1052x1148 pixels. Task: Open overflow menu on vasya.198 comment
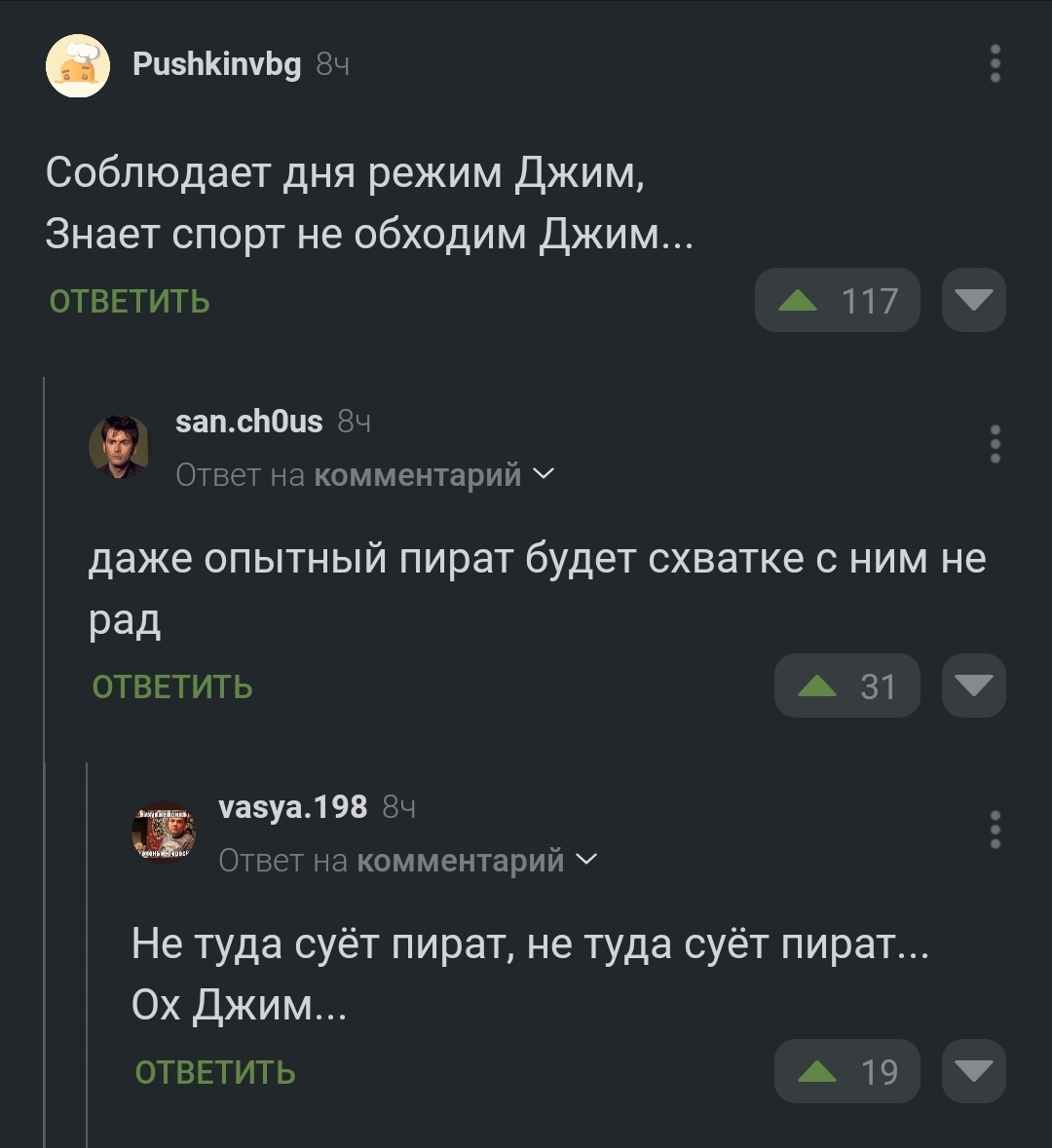tap(995, 830)
